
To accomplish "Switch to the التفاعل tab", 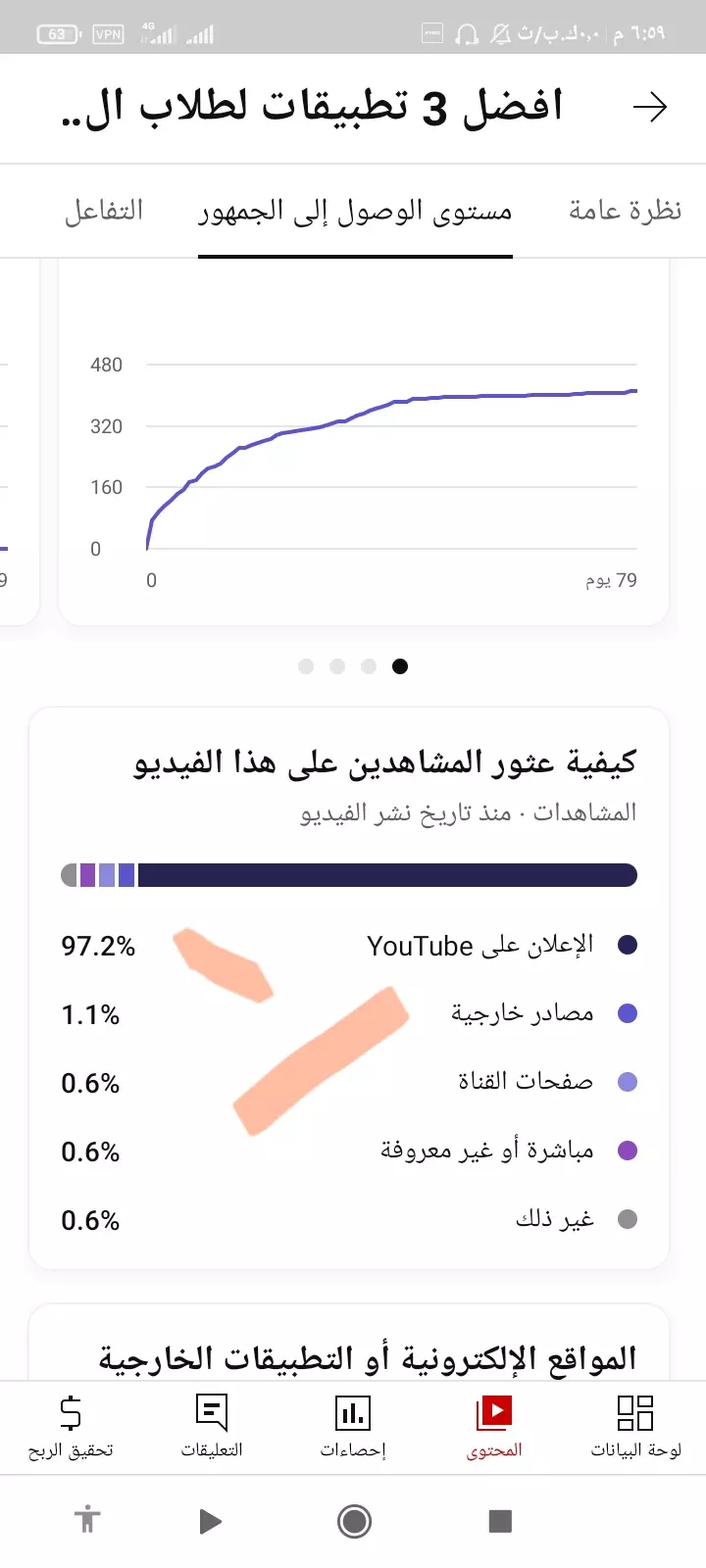I will 105,210.
